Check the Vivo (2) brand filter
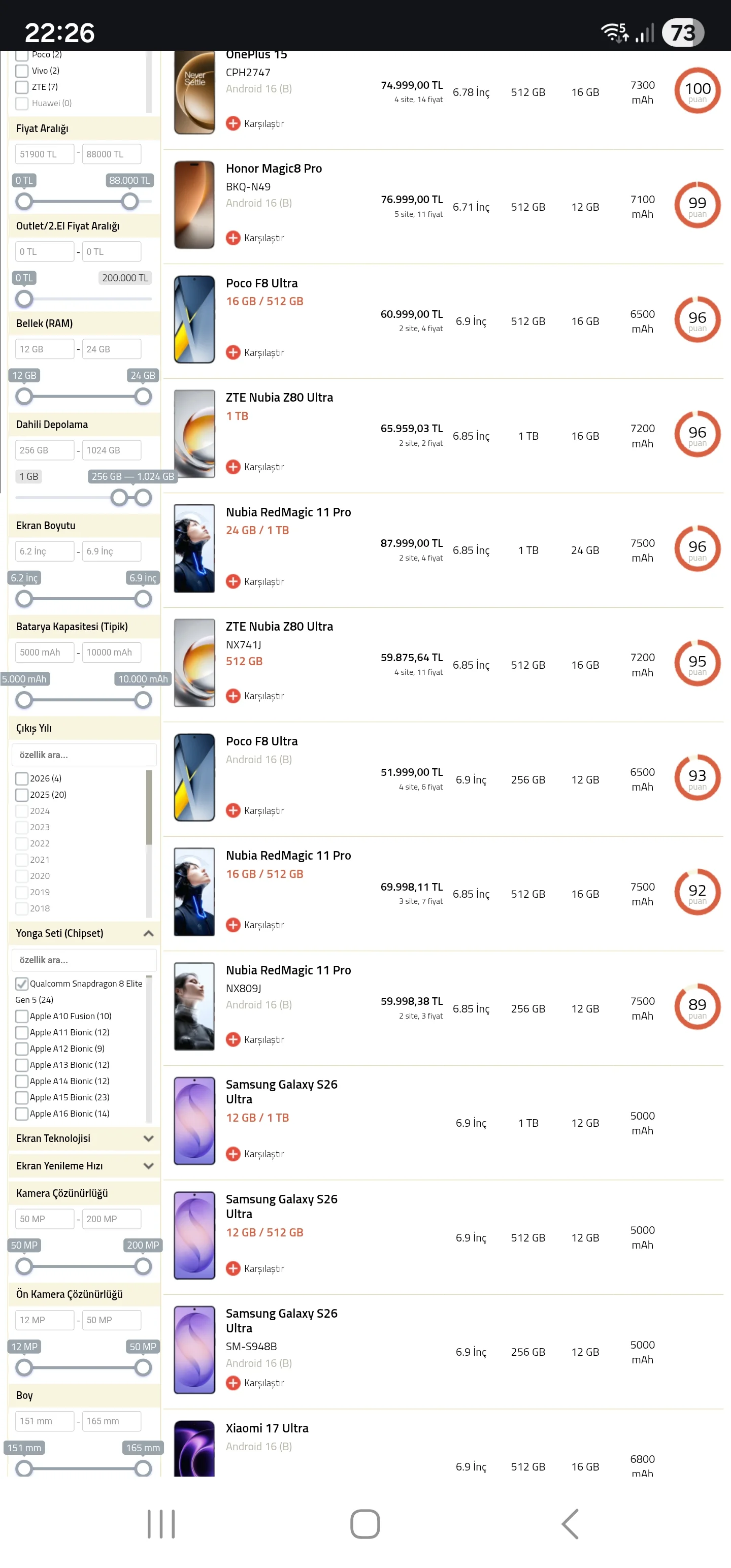731x1568 pixels. [x=22, y=71]
